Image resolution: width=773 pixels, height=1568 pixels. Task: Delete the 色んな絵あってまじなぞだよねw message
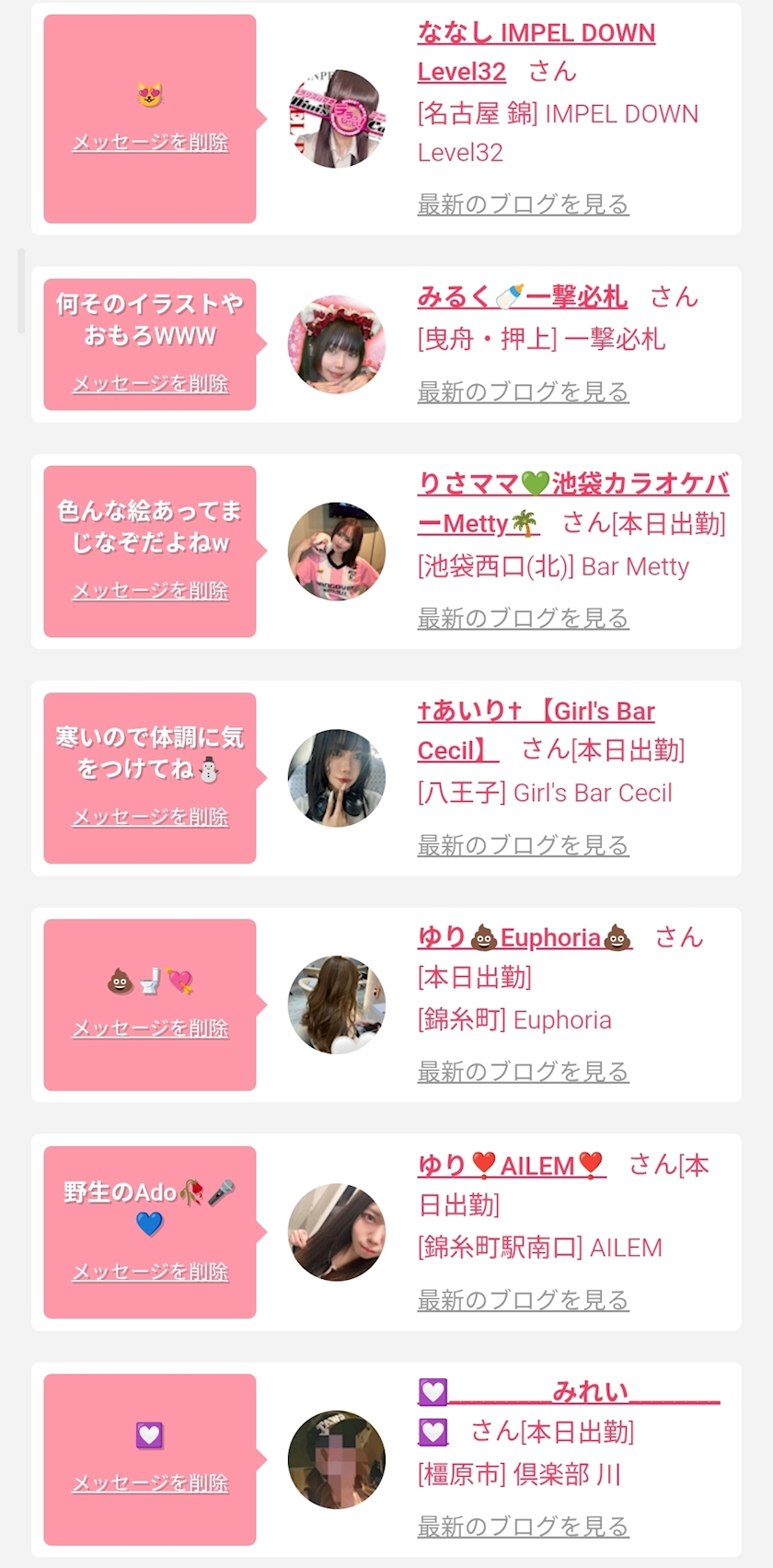pos(150,590)
